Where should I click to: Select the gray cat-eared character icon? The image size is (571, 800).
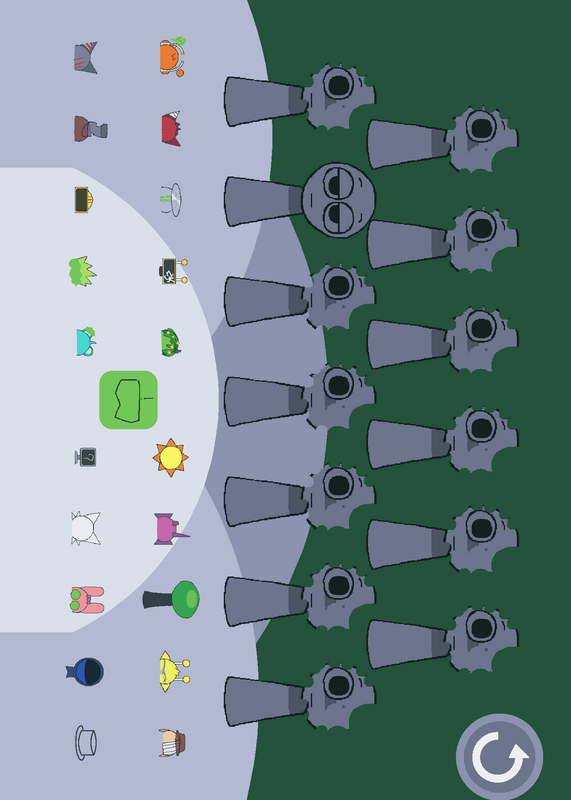(85, 58)
